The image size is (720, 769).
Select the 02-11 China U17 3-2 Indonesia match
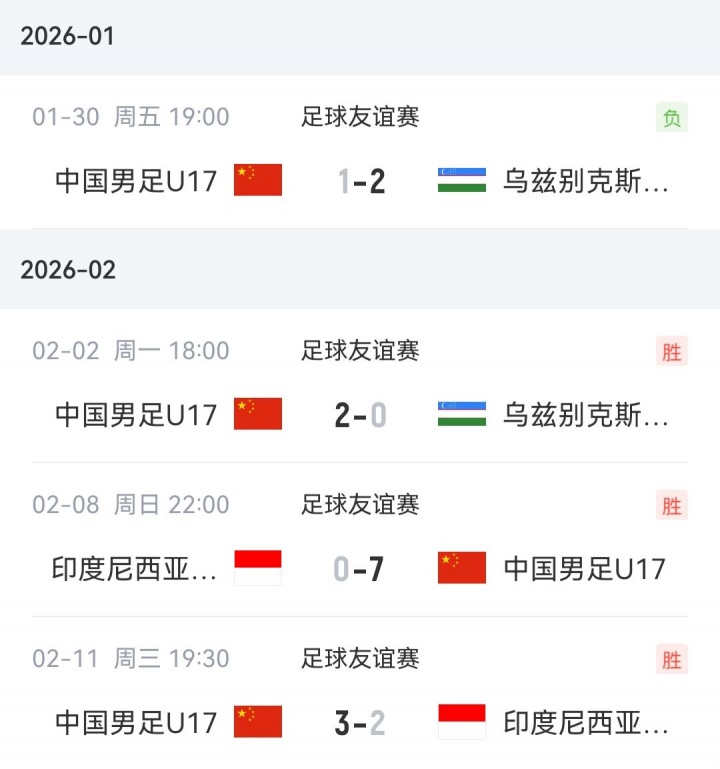tap(360, 722)
